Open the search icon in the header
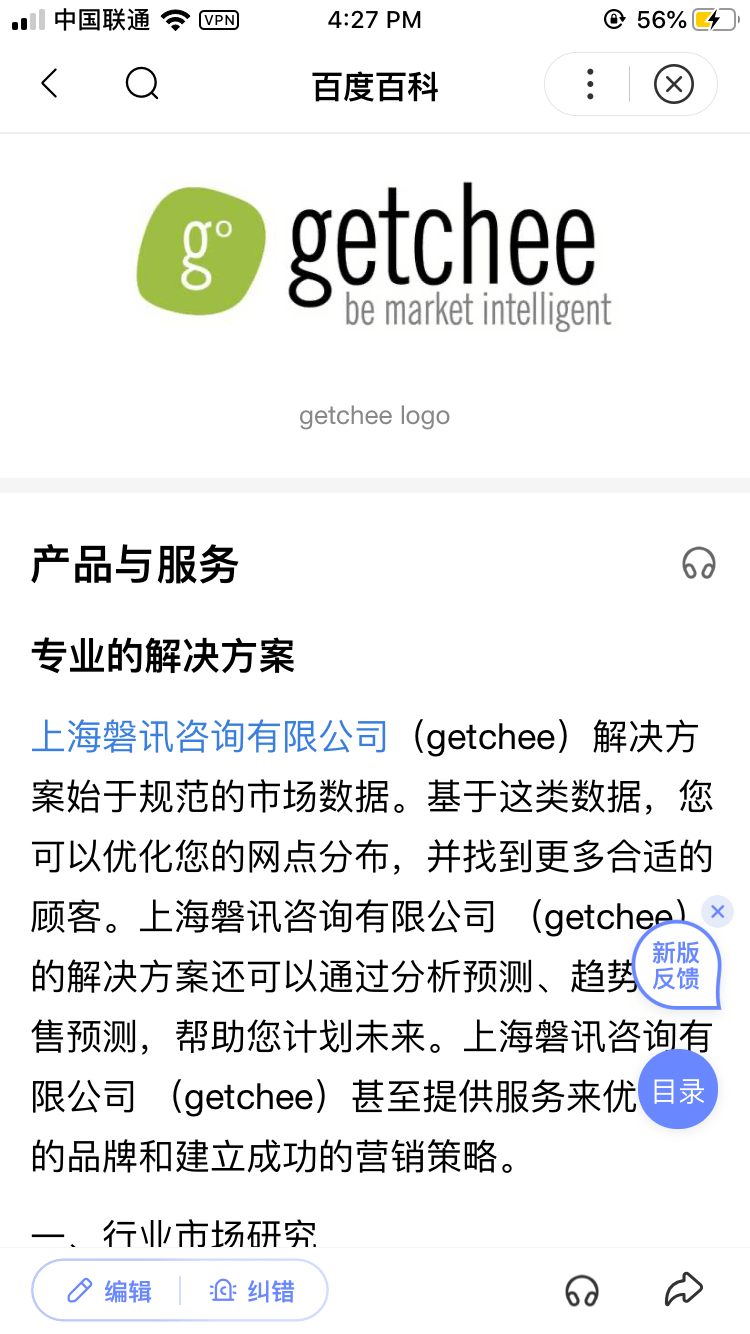This screenshot has width=750, height=1334. click(142, 84)
